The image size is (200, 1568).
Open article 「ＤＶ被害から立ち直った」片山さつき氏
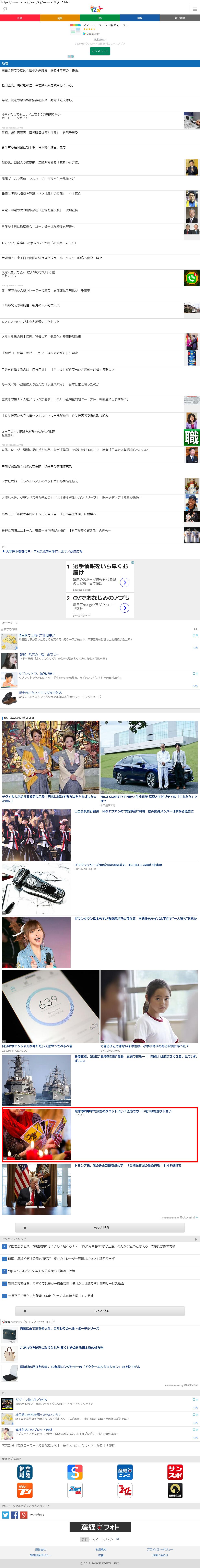point(55,416)
